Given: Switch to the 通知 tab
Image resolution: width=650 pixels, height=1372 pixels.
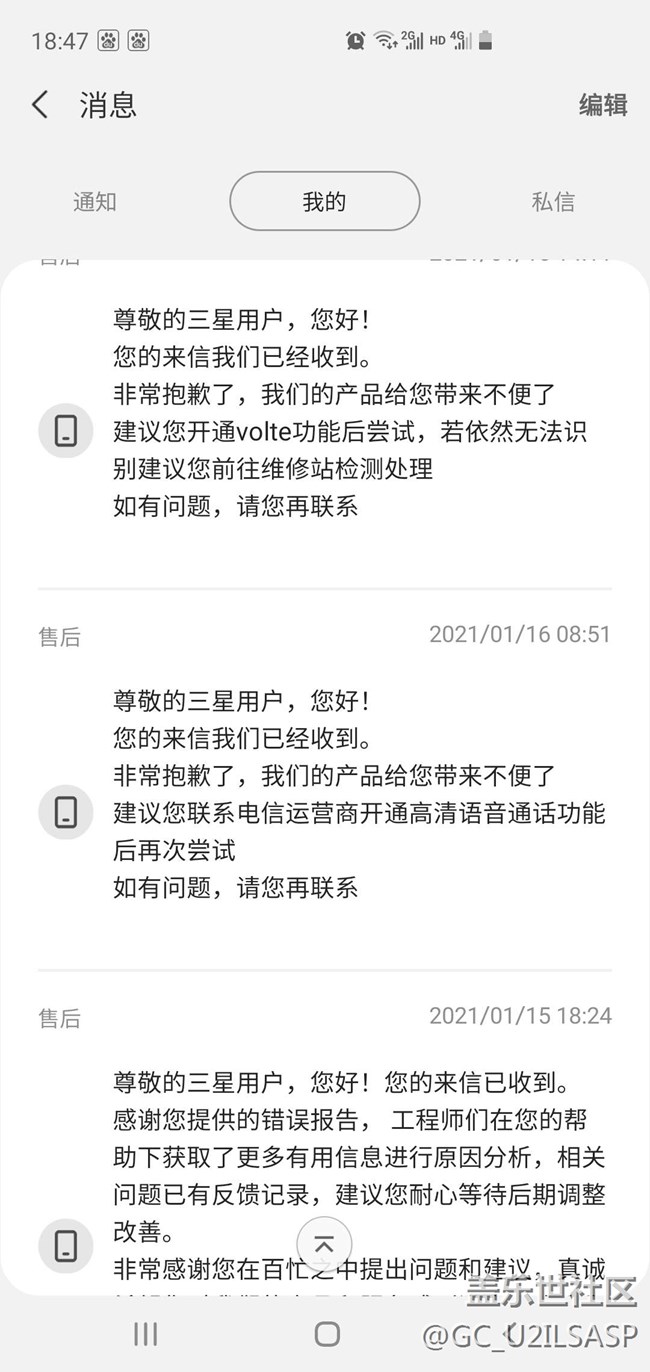Looking at the screenshot, I should click(x=95, y=201).
